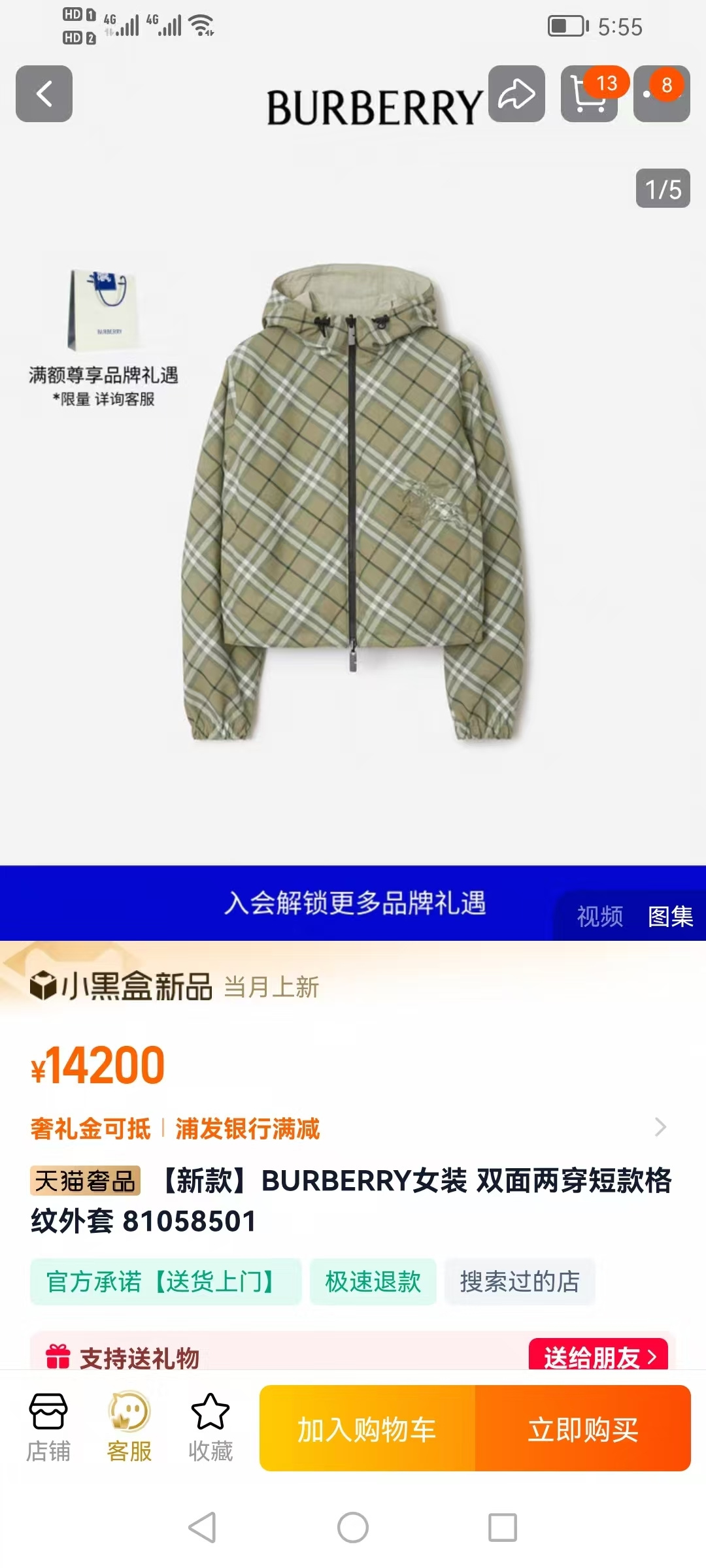Image resolution: width=706 pixels, height=1568 pixels.
Task: Tap 立即购买 to buy now
Action: (x=583, y=1429)
